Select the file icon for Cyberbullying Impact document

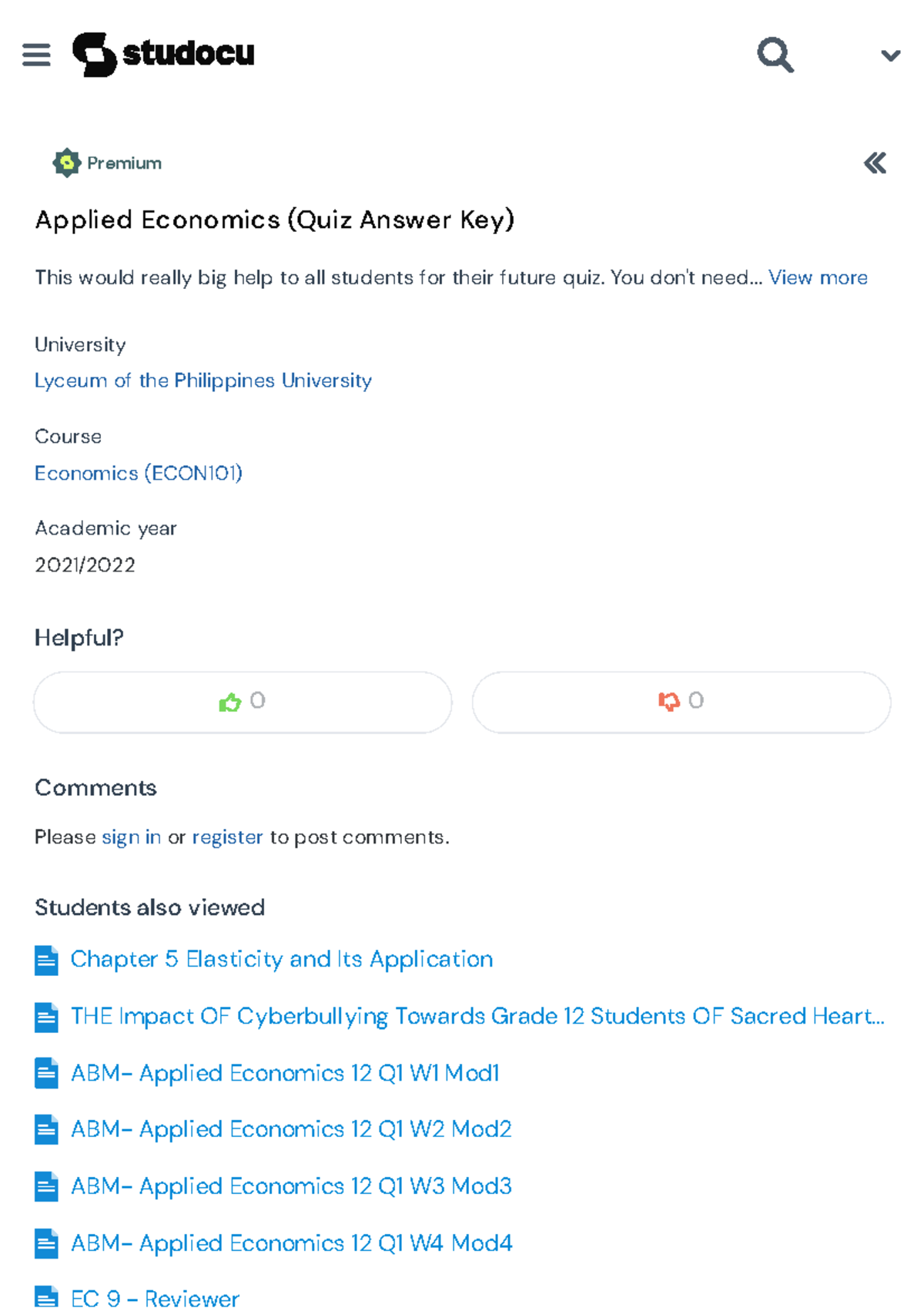pos(45,1017)
